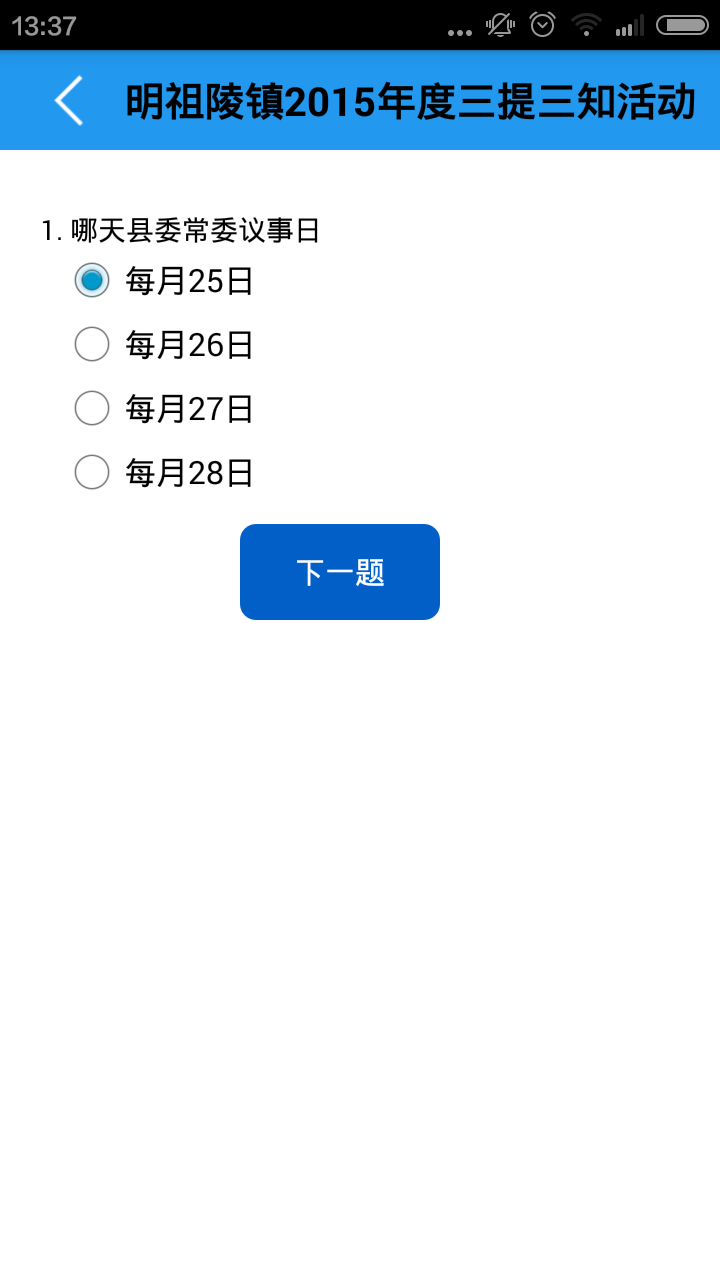Image resolution: width=720 pixels, height=1280 pixels.
Task: Tap the 下一题 button
Action: 340,572
